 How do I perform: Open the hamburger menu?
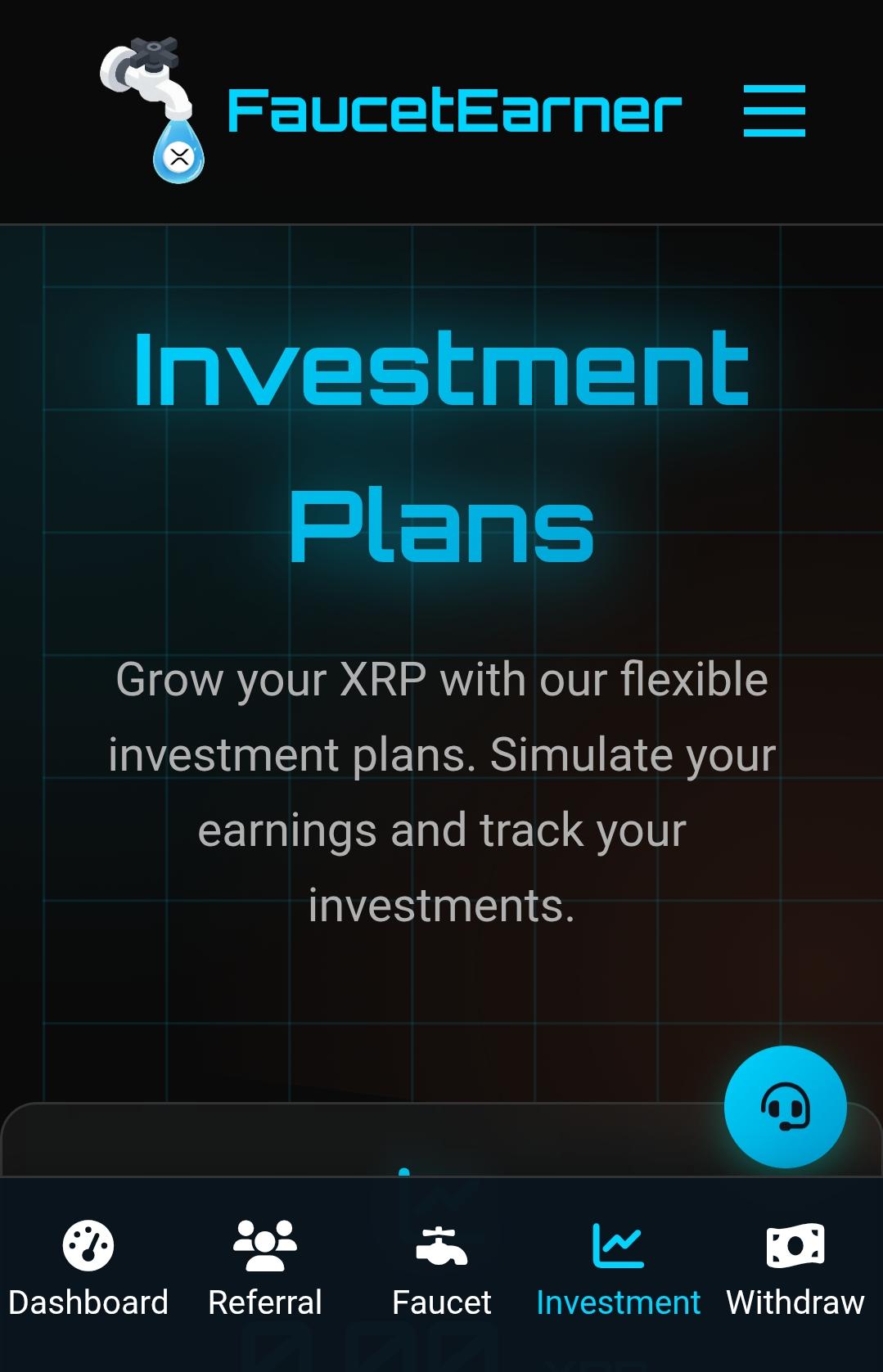(x=774, y=110)
